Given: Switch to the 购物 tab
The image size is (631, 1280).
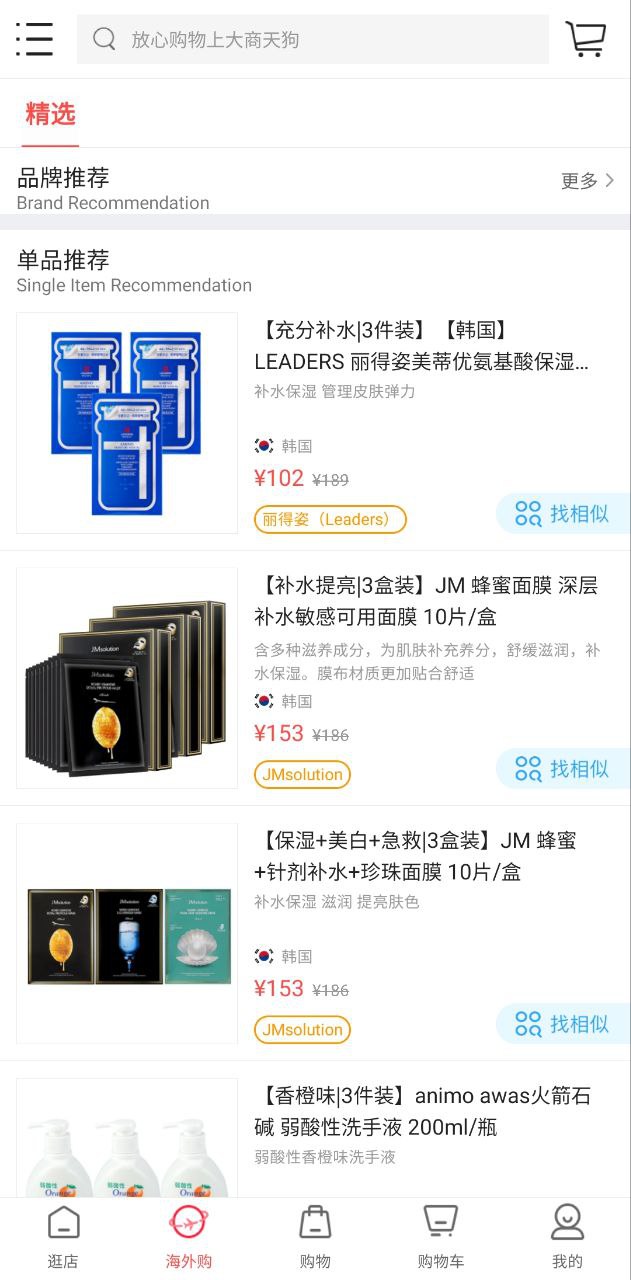Looking at the screenshot, I should tap(315, 1237).
